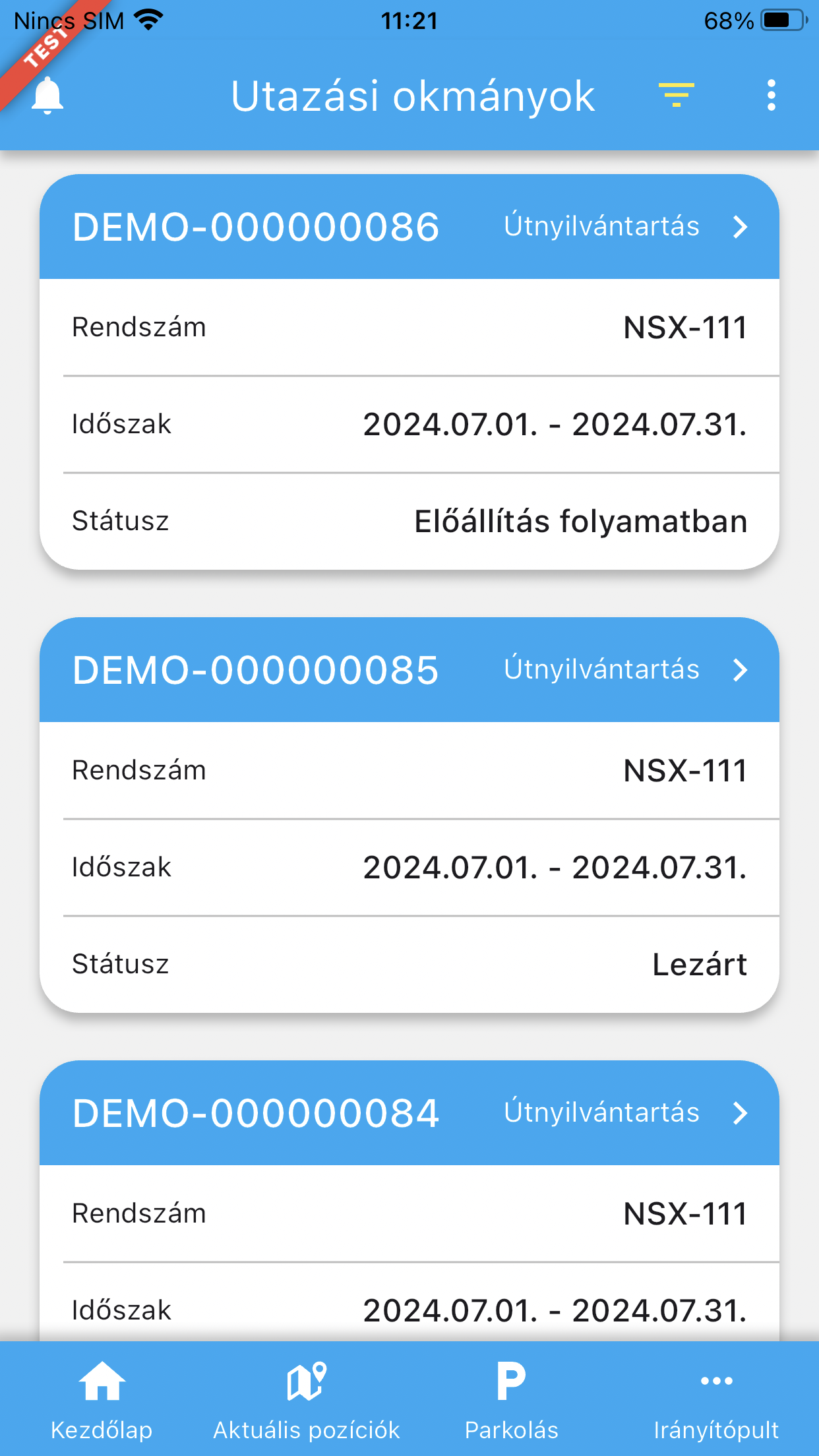Open the notifications bell
Viewport: 819px width, 1456px height.
(x=47, y=96)
